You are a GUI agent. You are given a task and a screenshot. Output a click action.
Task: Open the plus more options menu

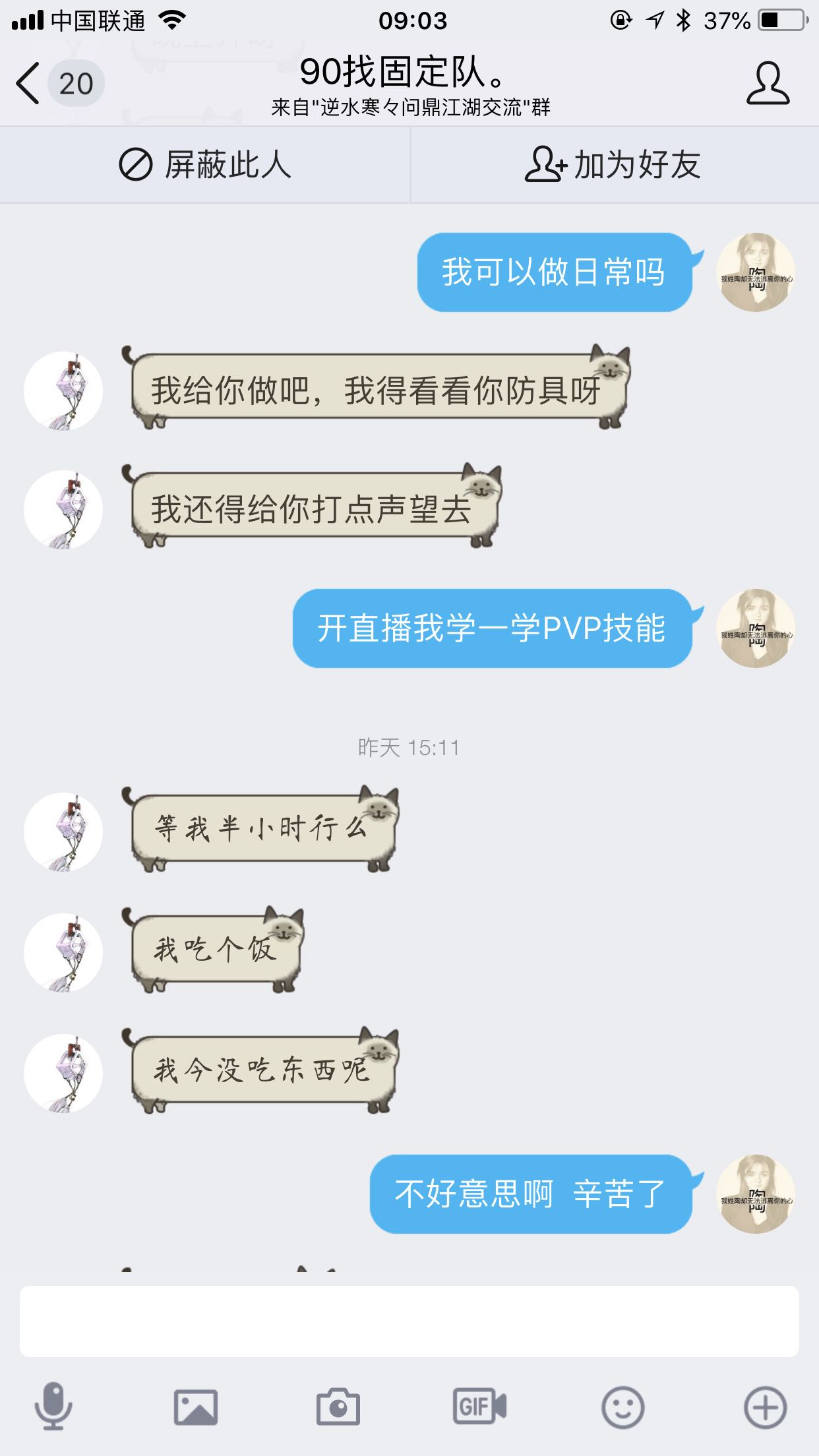click(x=765, y=1407)
